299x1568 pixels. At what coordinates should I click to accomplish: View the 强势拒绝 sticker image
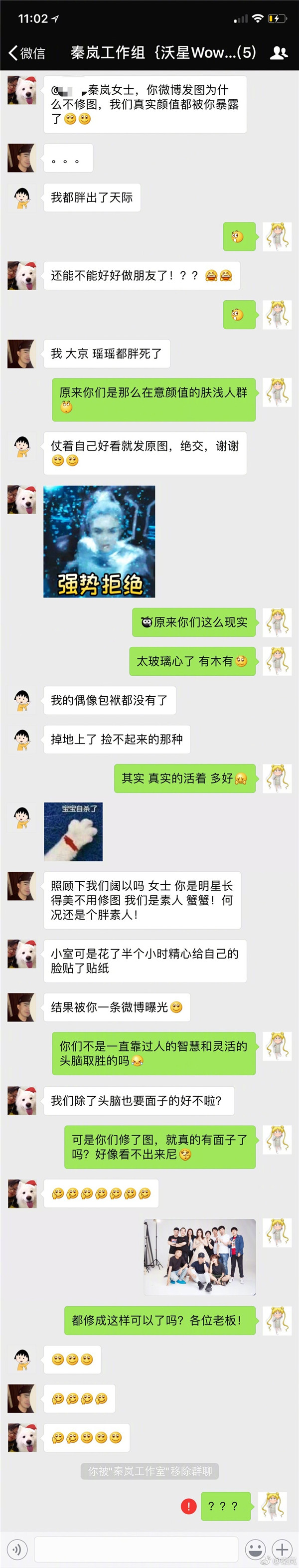99,541
